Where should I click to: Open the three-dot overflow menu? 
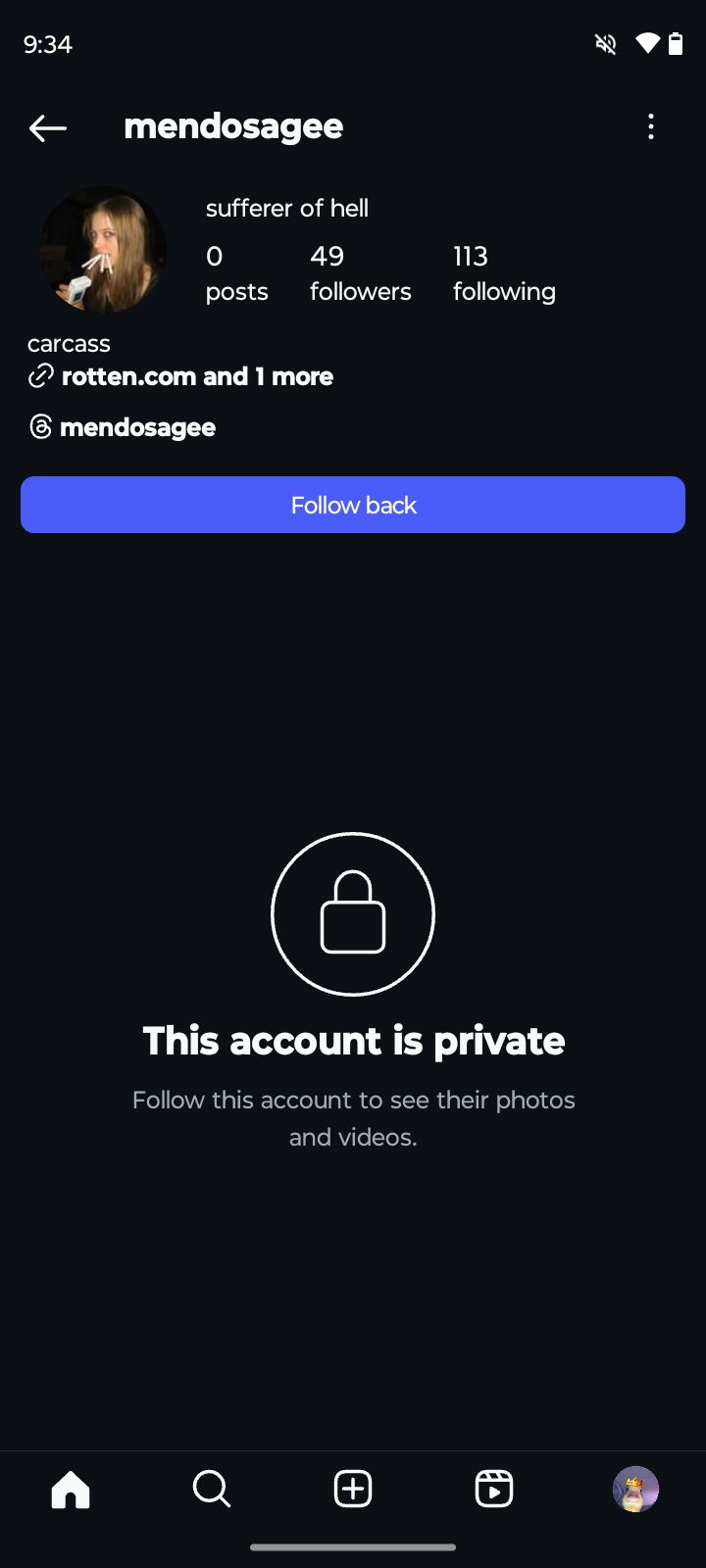pyautogui.click(x=651, y=126)
